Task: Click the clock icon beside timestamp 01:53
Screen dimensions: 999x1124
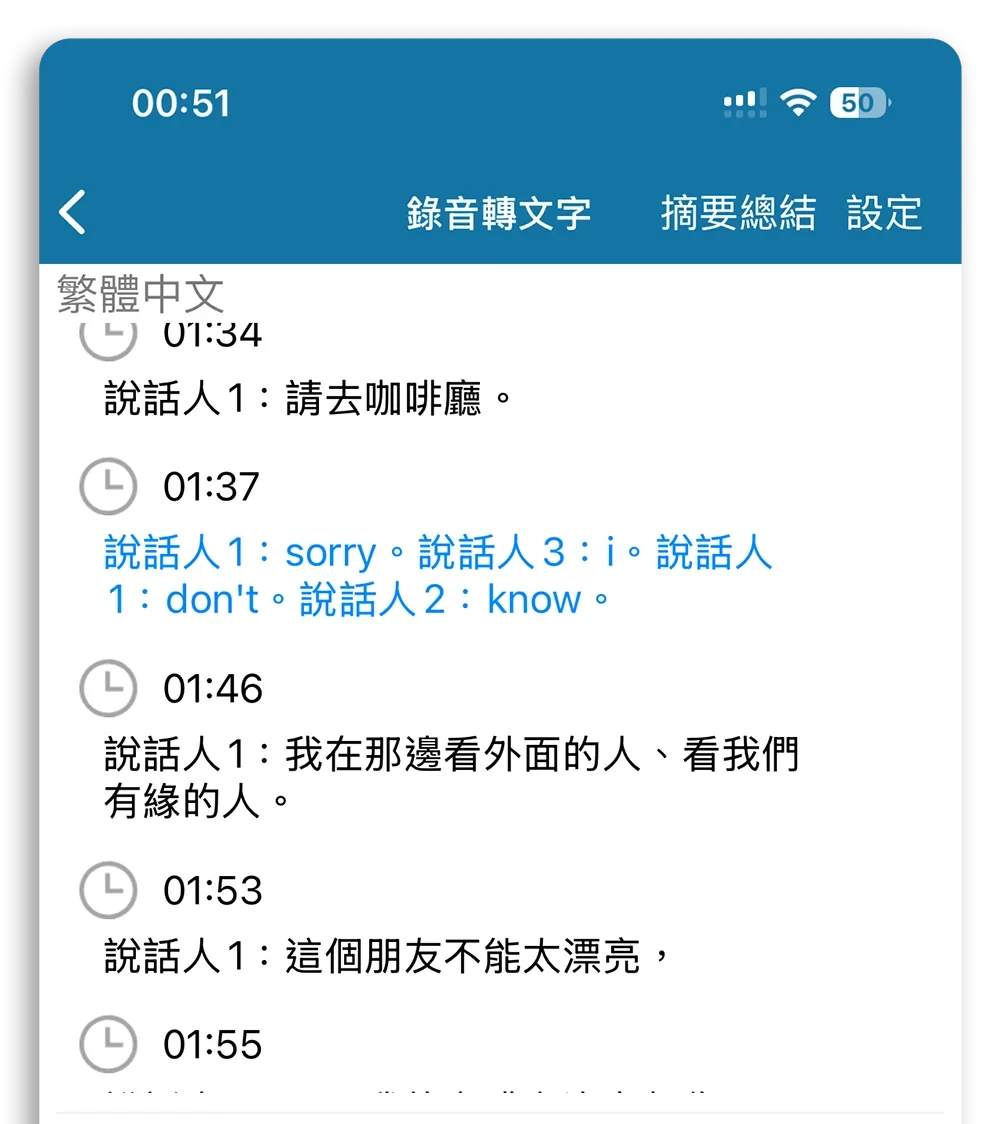Action: (x=107, y=890)
